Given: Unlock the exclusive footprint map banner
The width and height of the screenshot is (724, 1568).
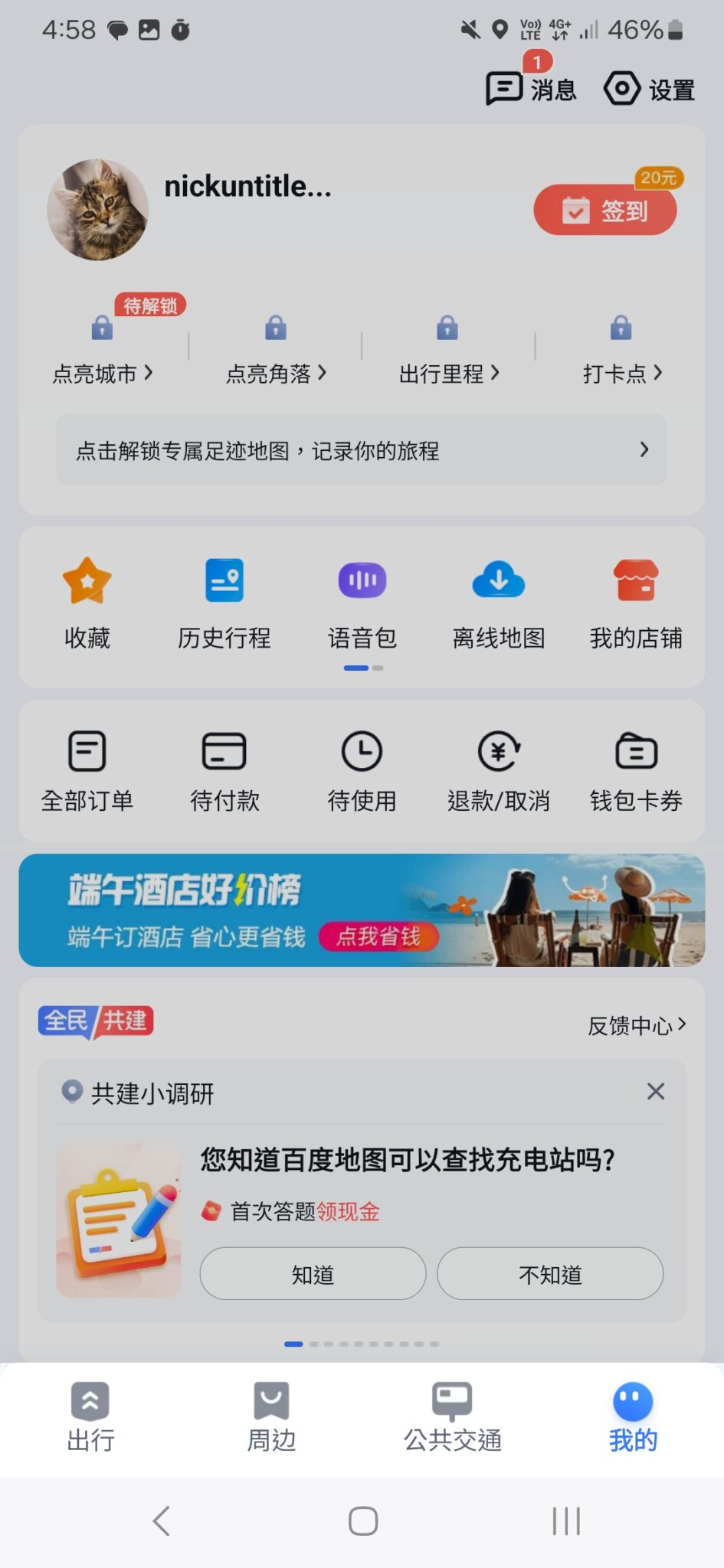Looking at the screenshot, I should point(361,450).
